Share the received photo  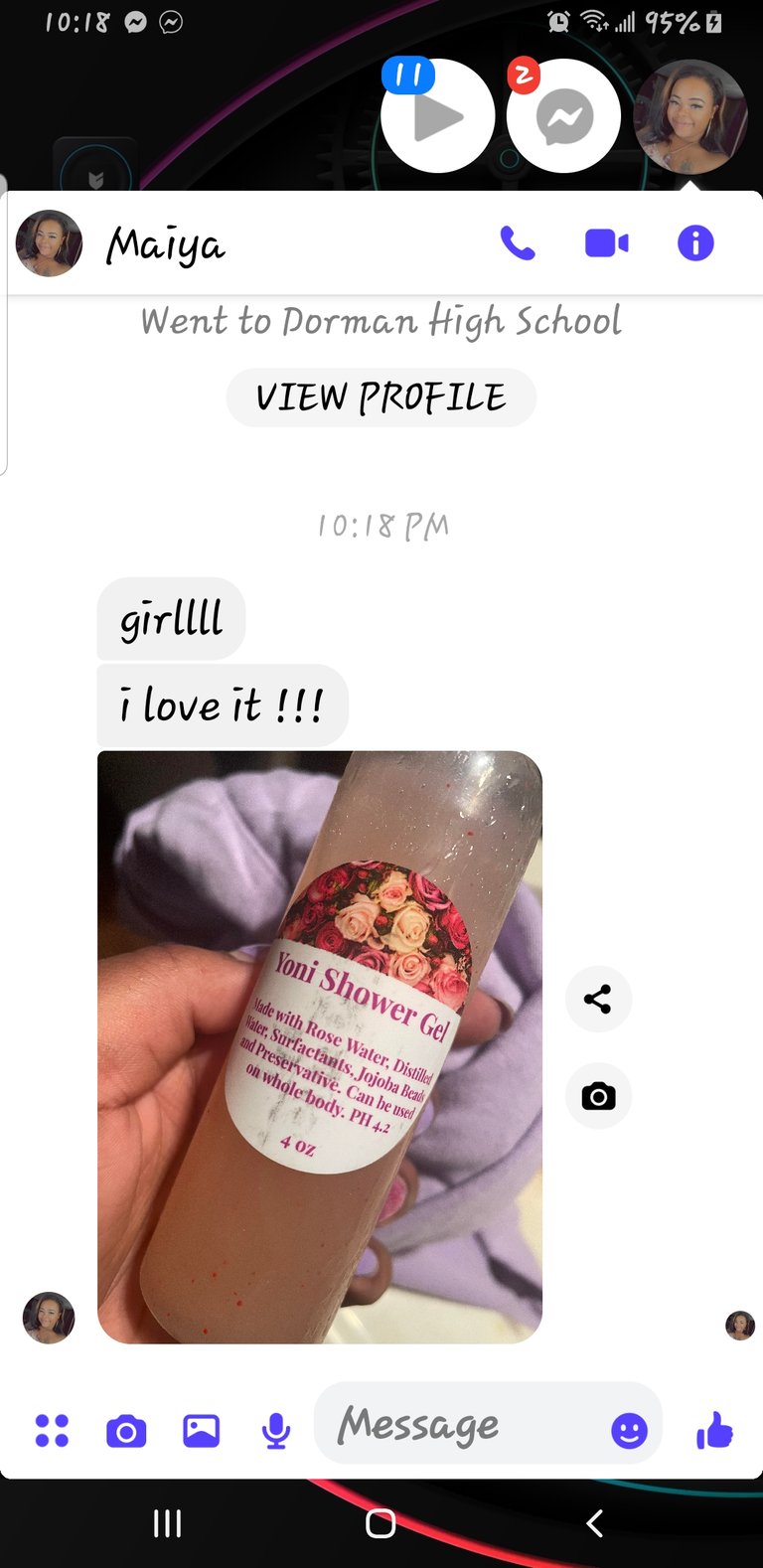click(598, 999)
